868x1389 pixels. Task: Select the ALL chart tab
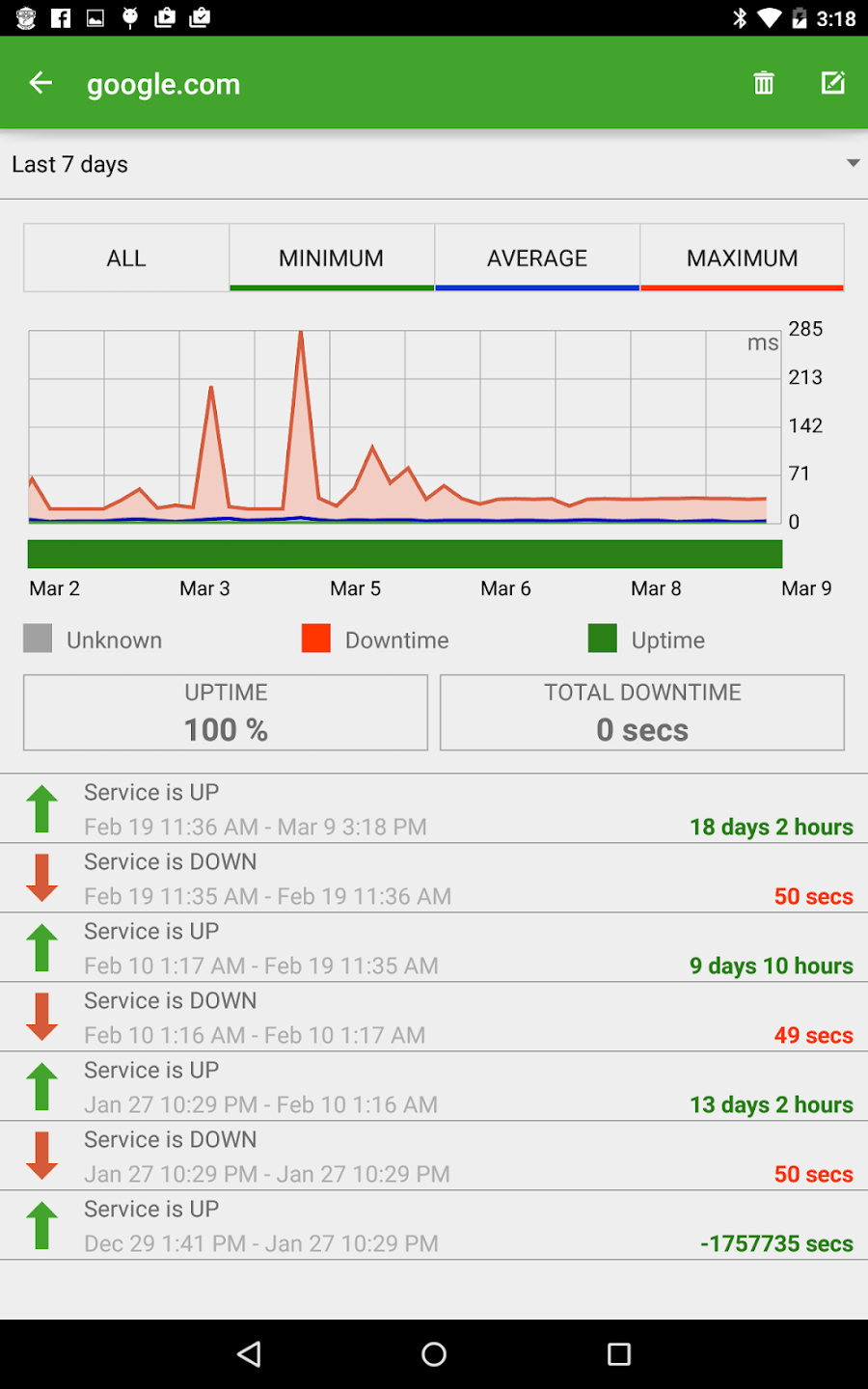click(x=126, y=259)
